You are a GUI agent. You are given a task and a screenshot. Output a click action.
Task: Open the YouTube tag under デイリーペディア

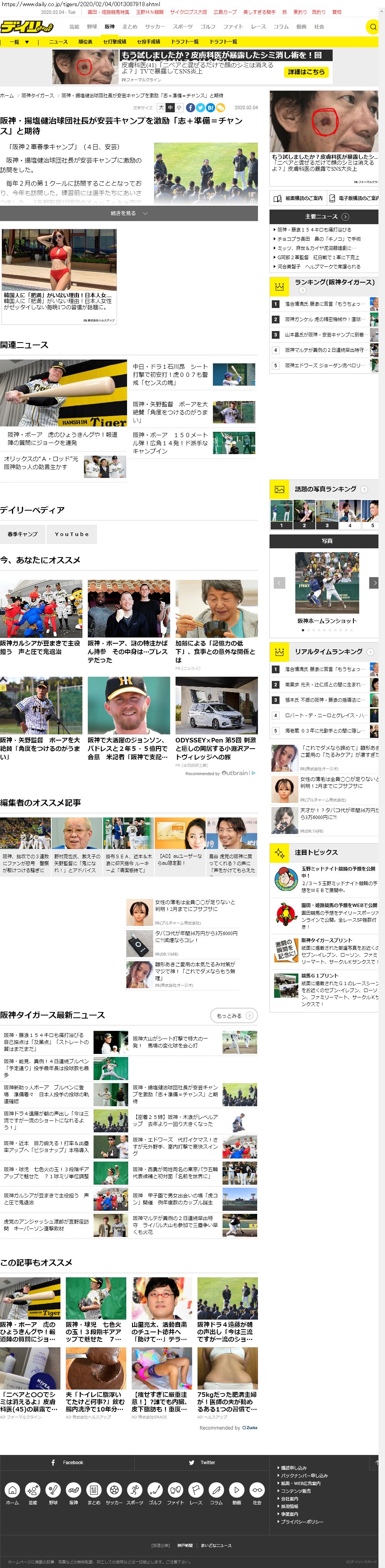point(72,534)
